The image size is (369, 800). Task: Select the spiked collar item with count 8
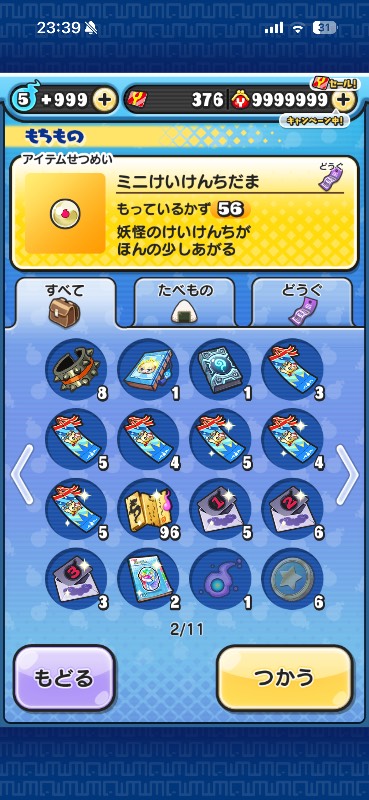[x=76, y=369]
